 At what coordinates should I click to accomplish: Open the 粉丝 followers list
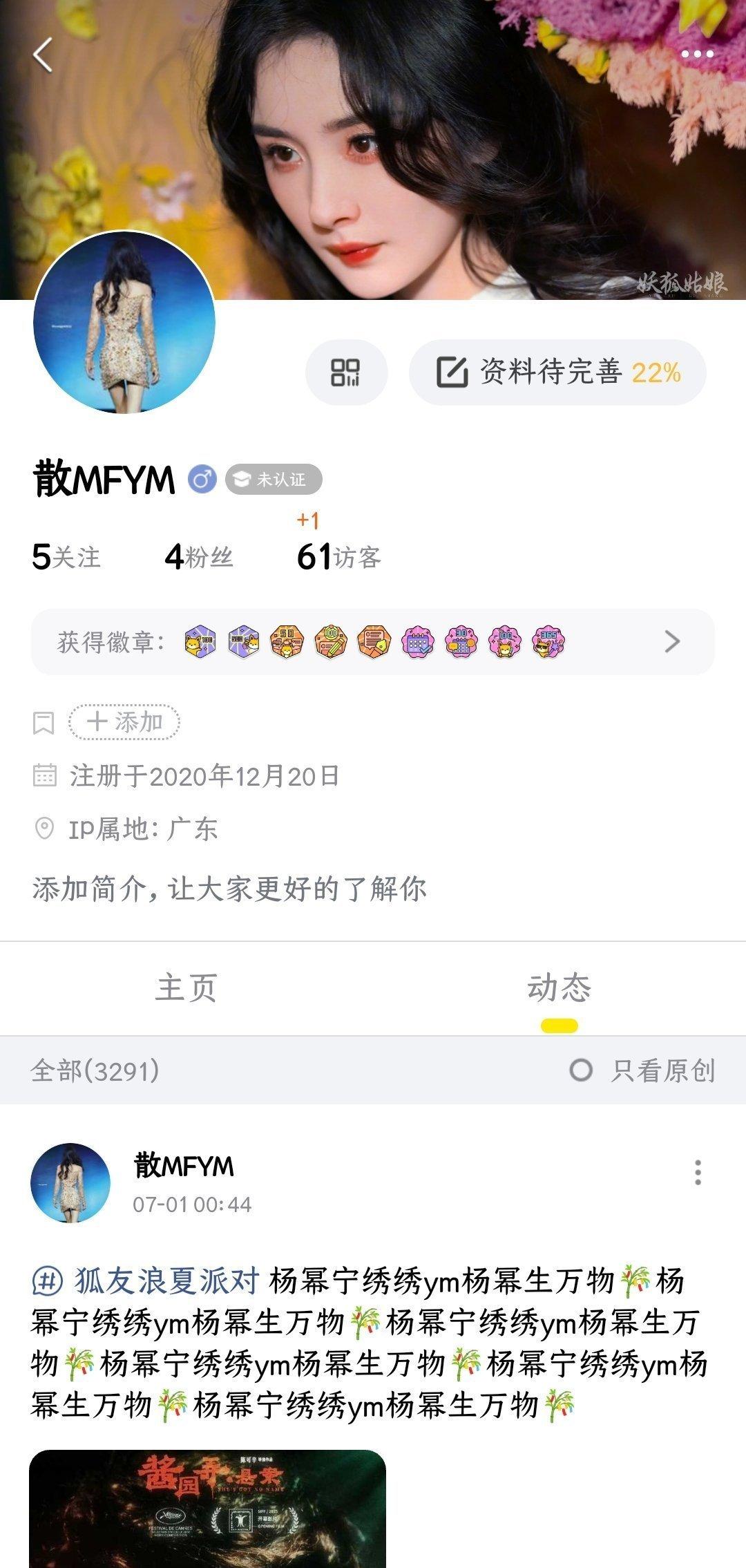click(x=199, y=557)
